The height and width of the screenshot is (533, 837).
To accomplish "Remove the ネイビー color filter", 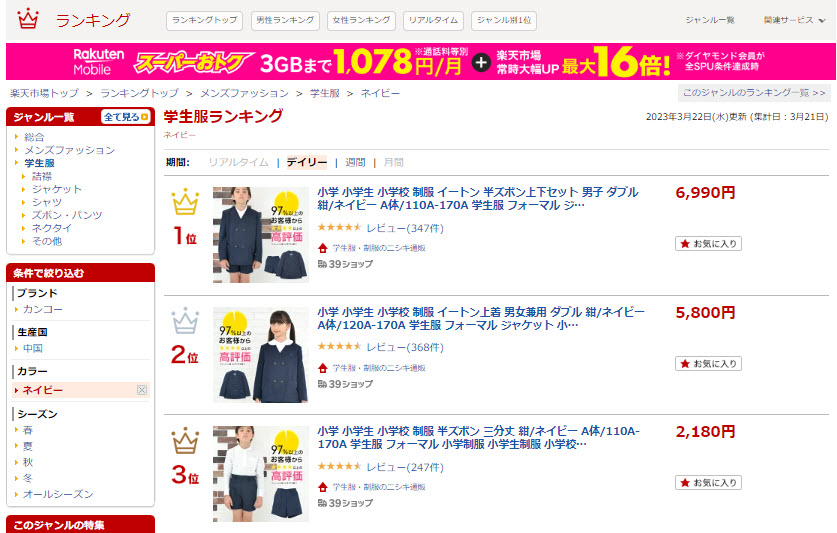I will tap(142, 390).
